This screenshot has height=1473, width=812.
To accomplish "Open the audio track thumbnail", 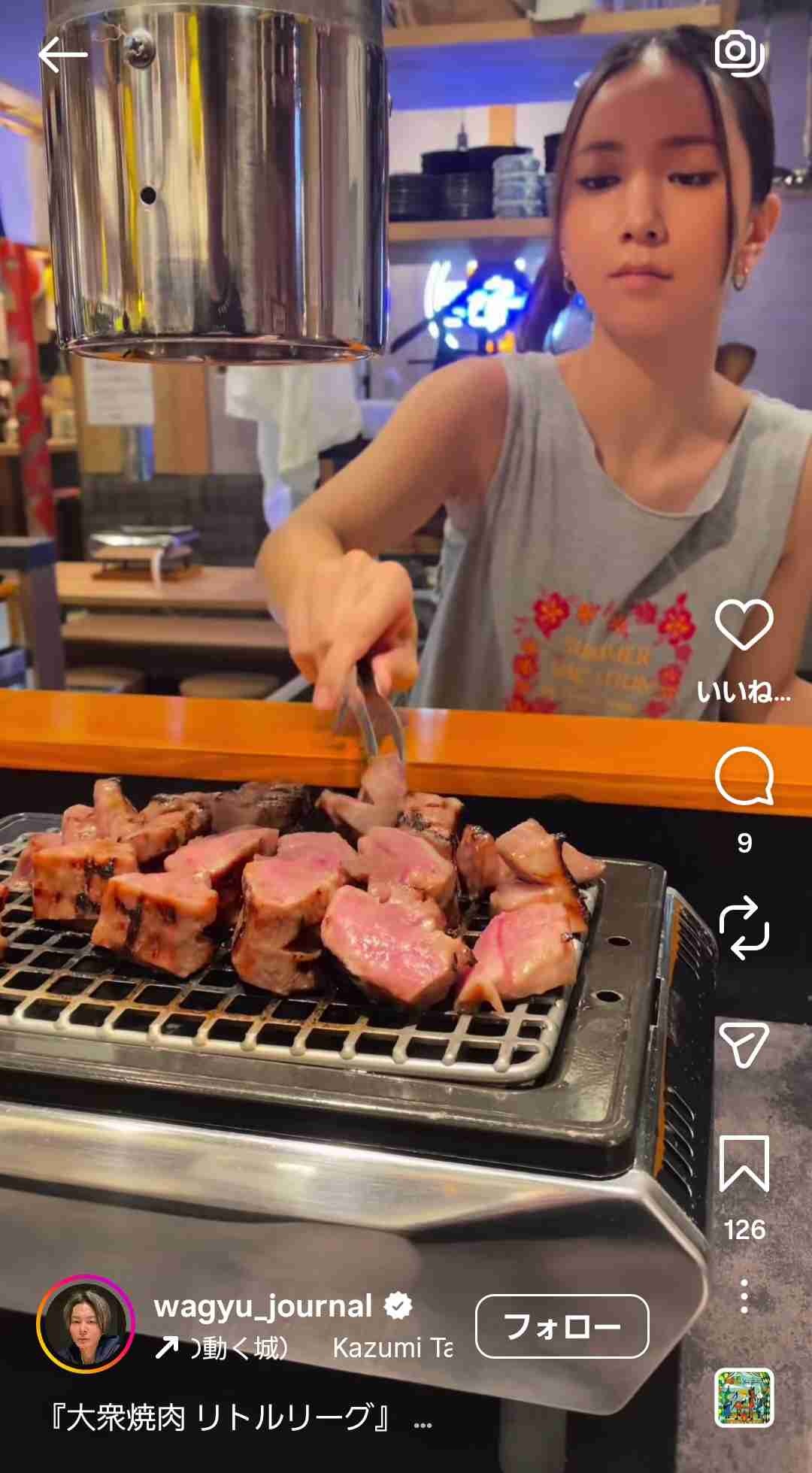I will click(x=744, y=1398).
